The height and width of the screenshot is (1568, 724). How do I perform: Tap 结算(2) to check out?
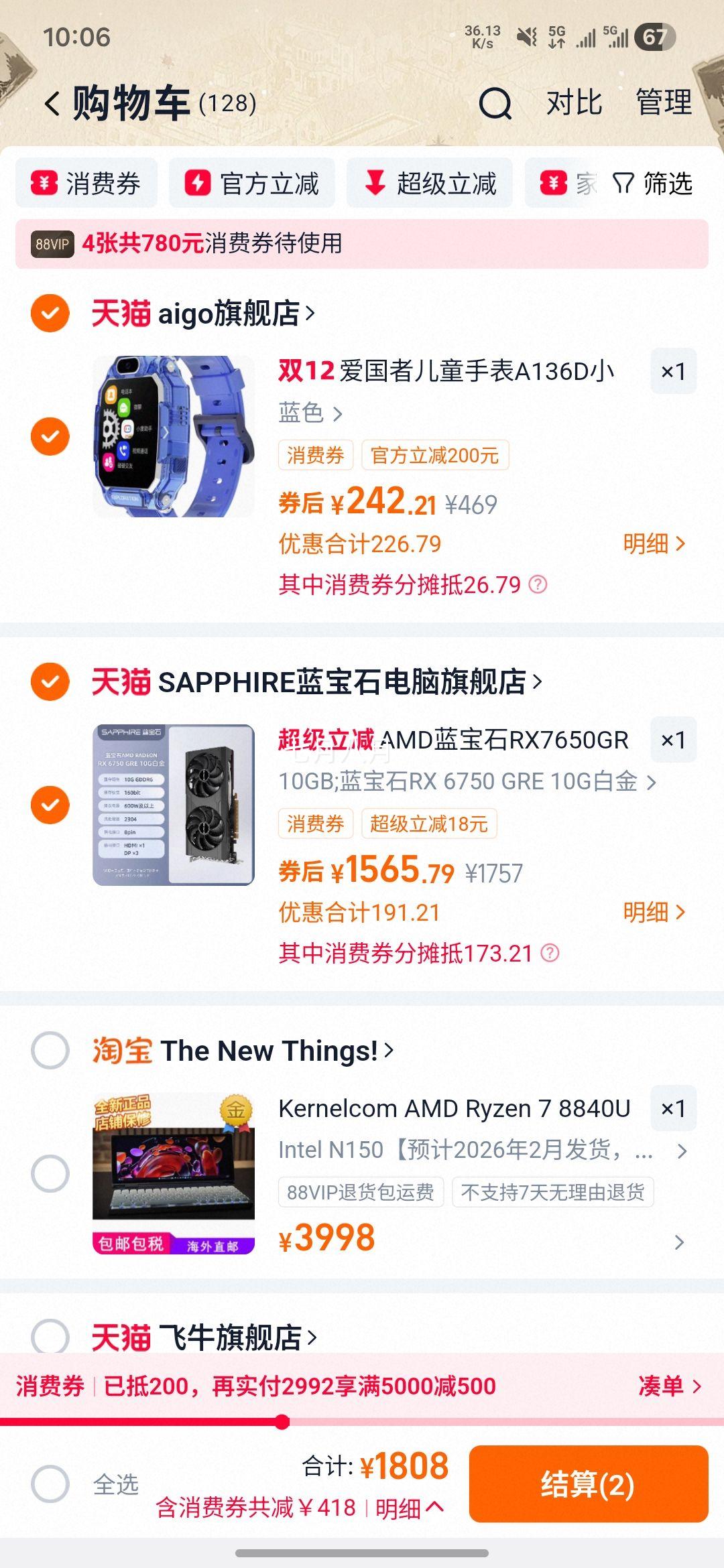tap(588, 1484)
